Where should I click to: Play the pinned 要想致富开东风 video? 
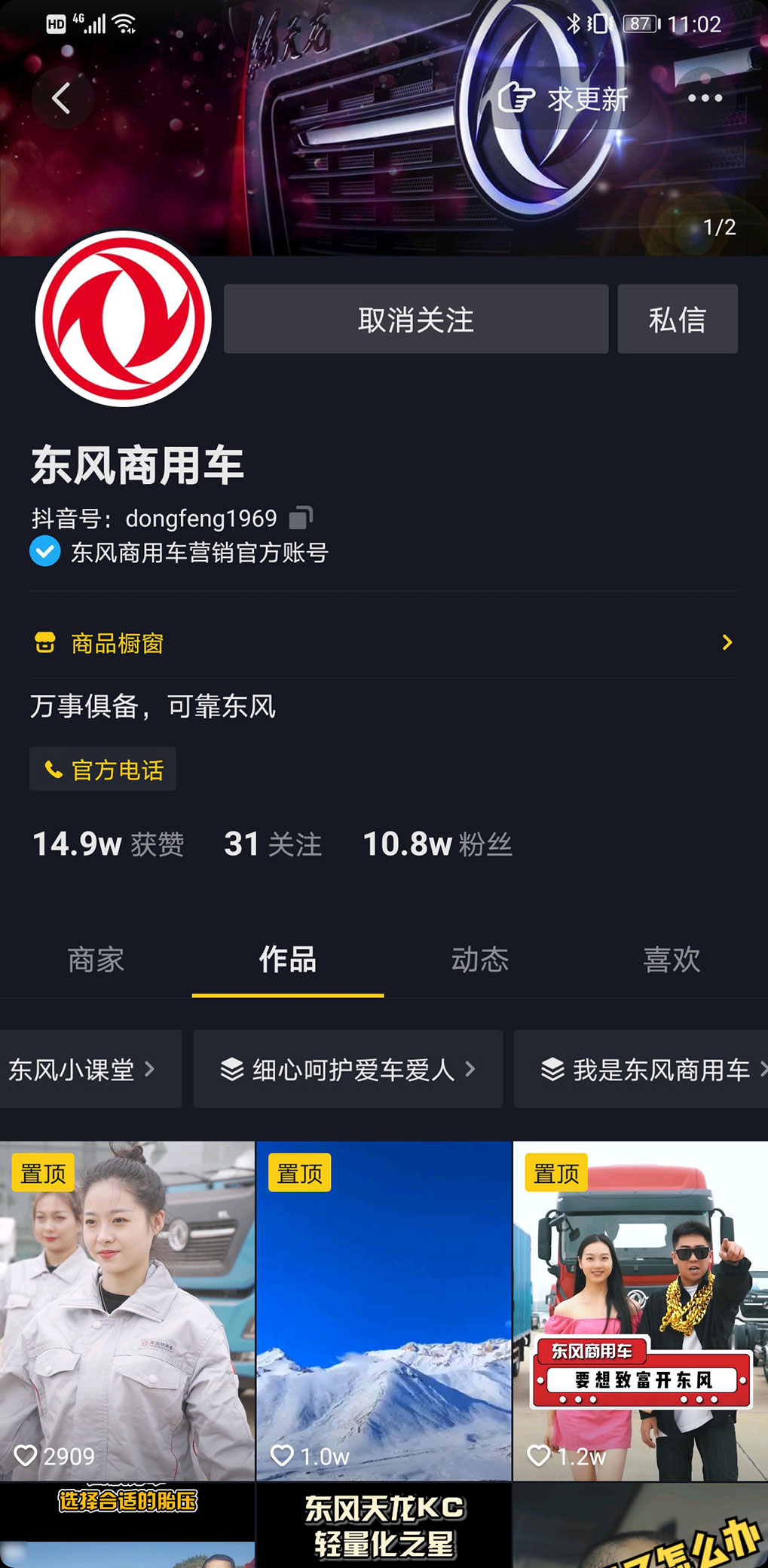point(641,1312)
